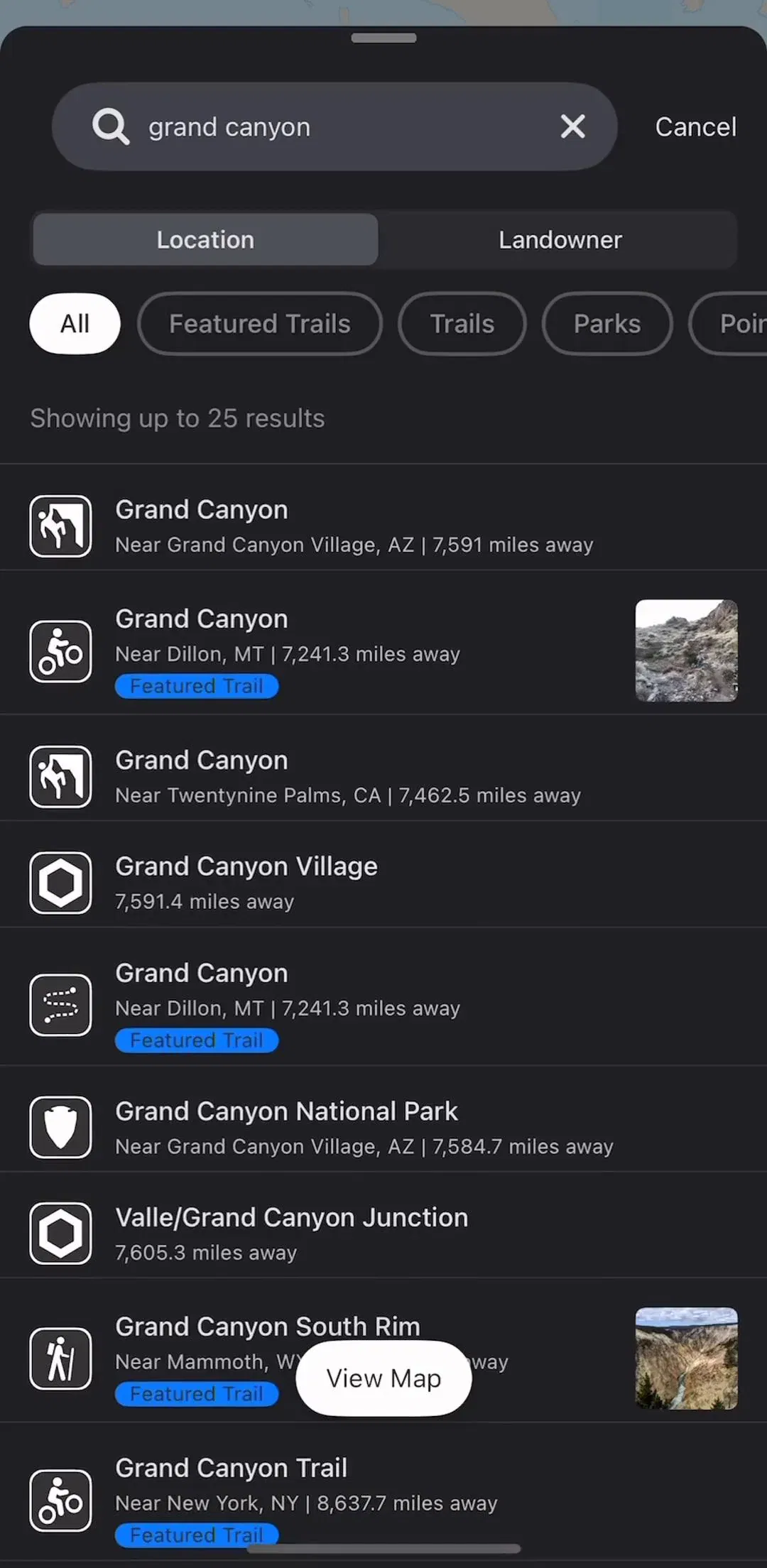Select the Location tab
Screen dimensions: 767x1568
point(205,239)
